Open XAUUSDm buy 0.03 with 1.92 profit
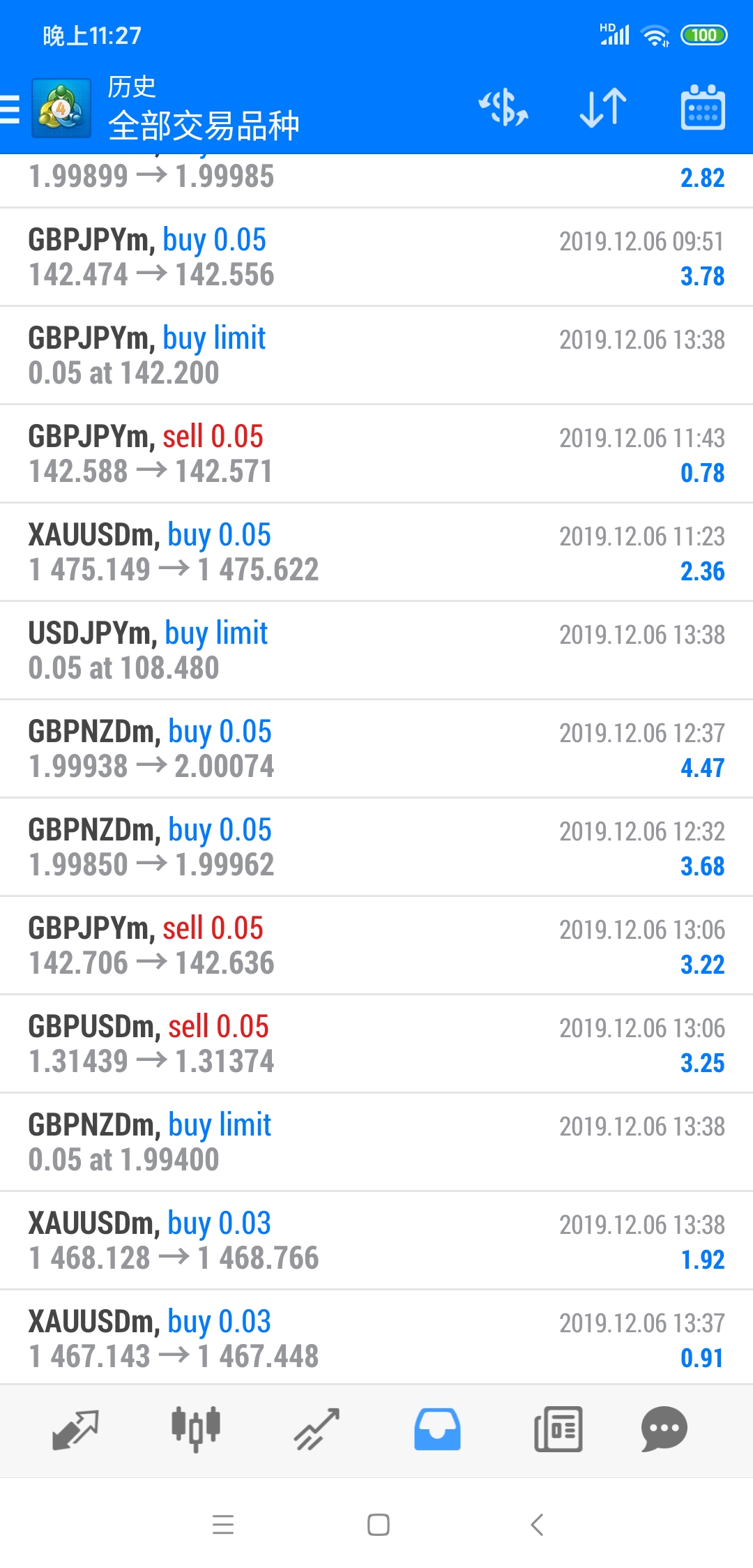Screen dimensions: 753x1568 click(376, 1241)
